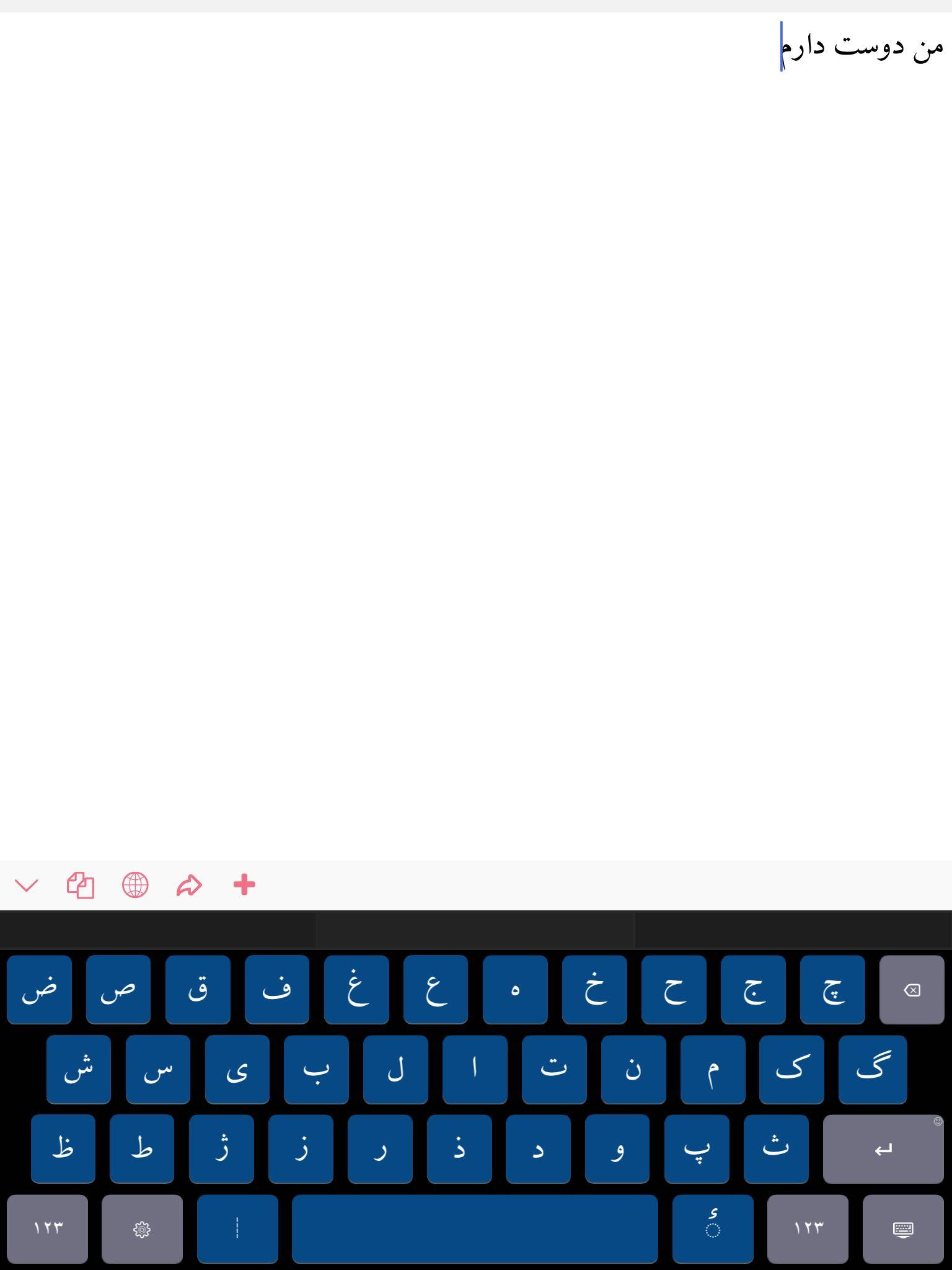952x1270 pixels.
Task: Open keyboard settings gear key
Action: tap(142, 1229)
